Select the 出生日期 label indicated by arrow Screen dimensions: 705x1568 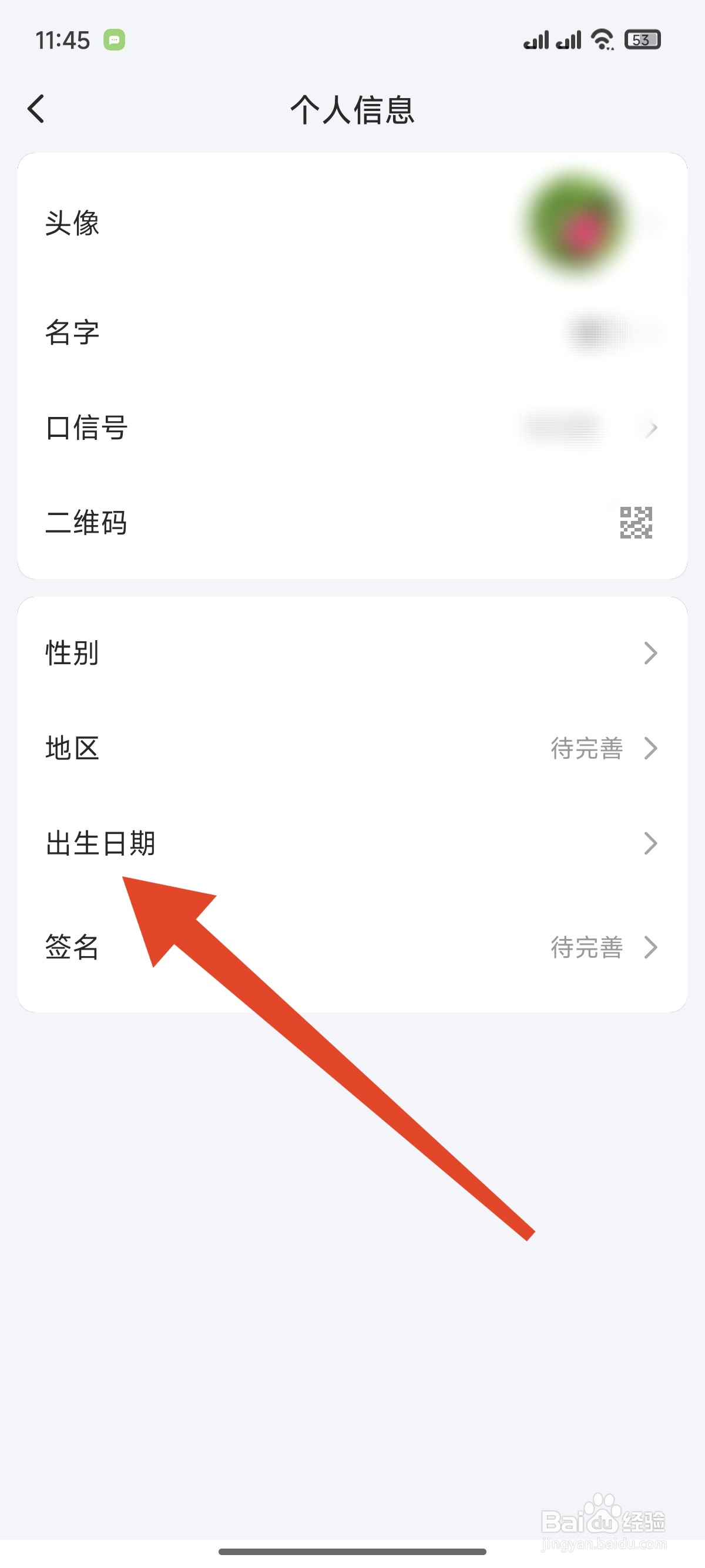click(x=100, y=843)
